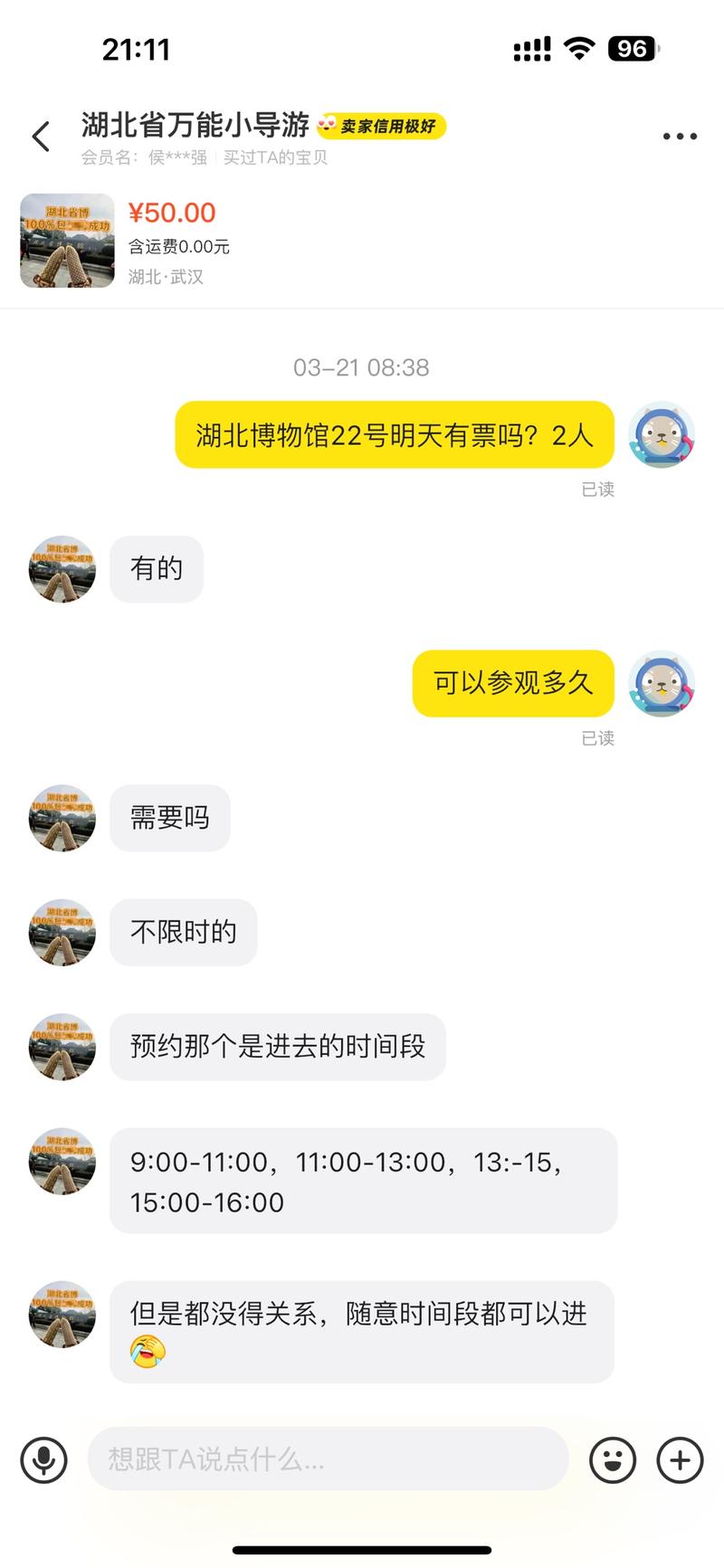
Task: Tap the back arrow to leave the chat
Action: coord(40,135)
